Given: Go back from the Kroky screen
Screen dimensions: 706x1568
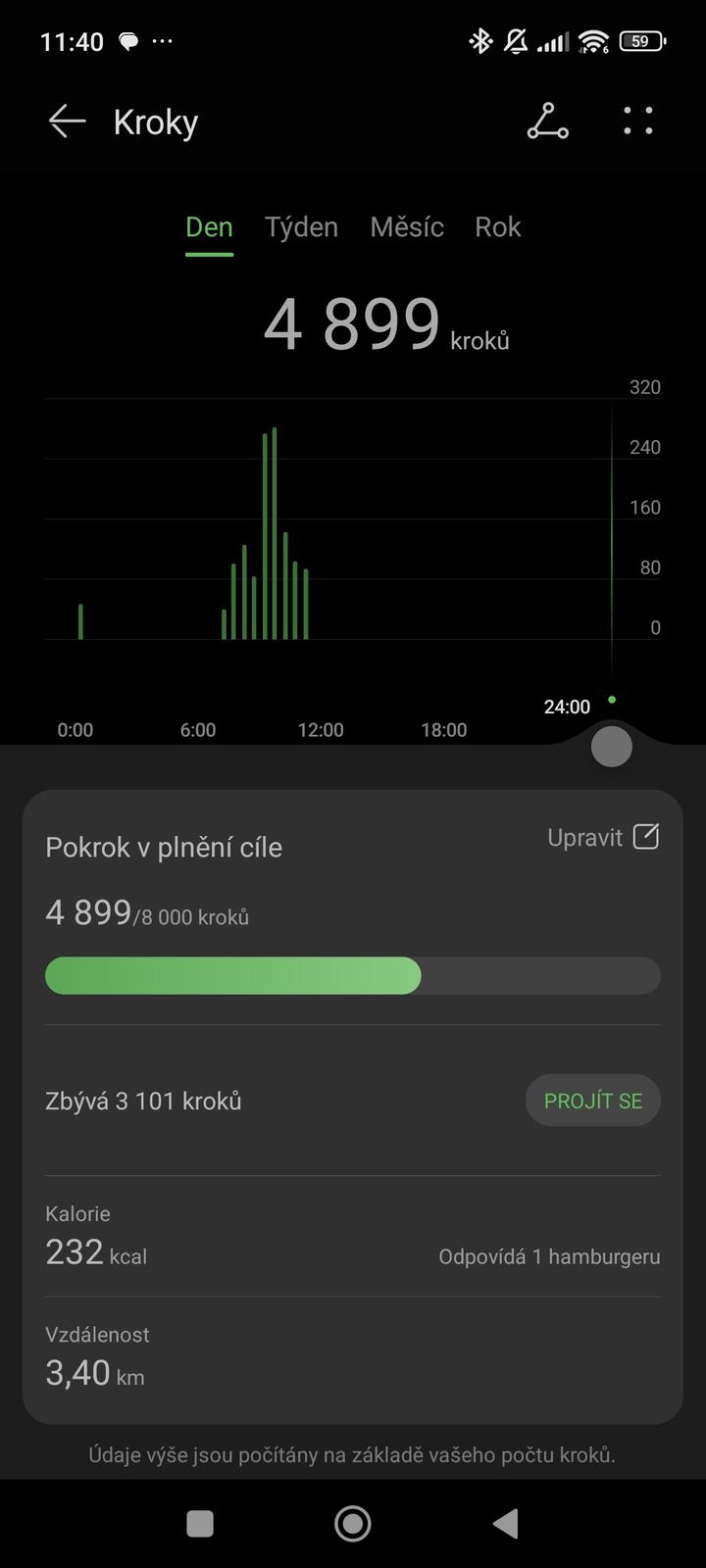Looking at the screenshot, I should (67, 122).
